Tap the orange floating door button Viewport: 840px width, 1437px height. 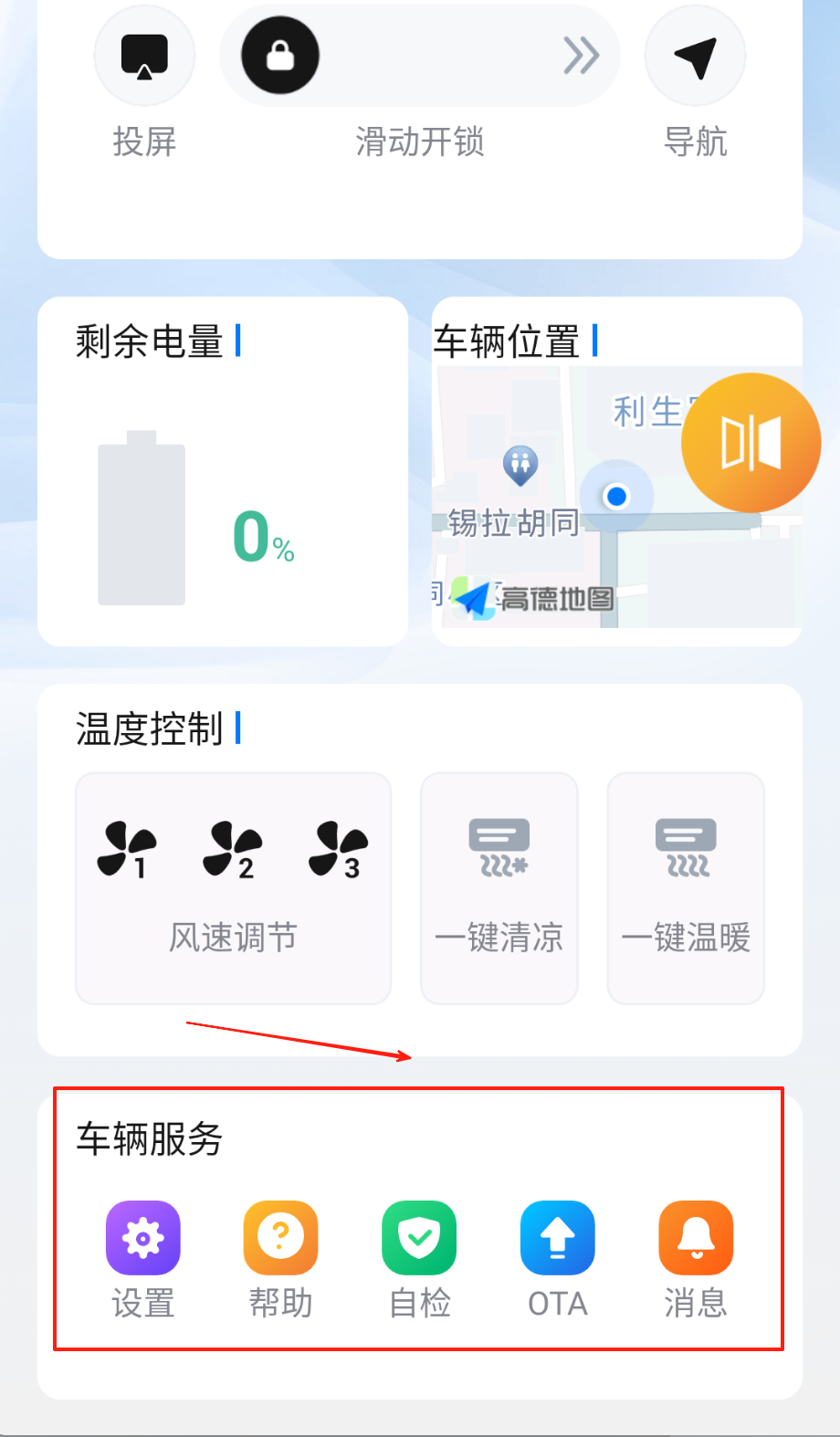click(751, 443)
